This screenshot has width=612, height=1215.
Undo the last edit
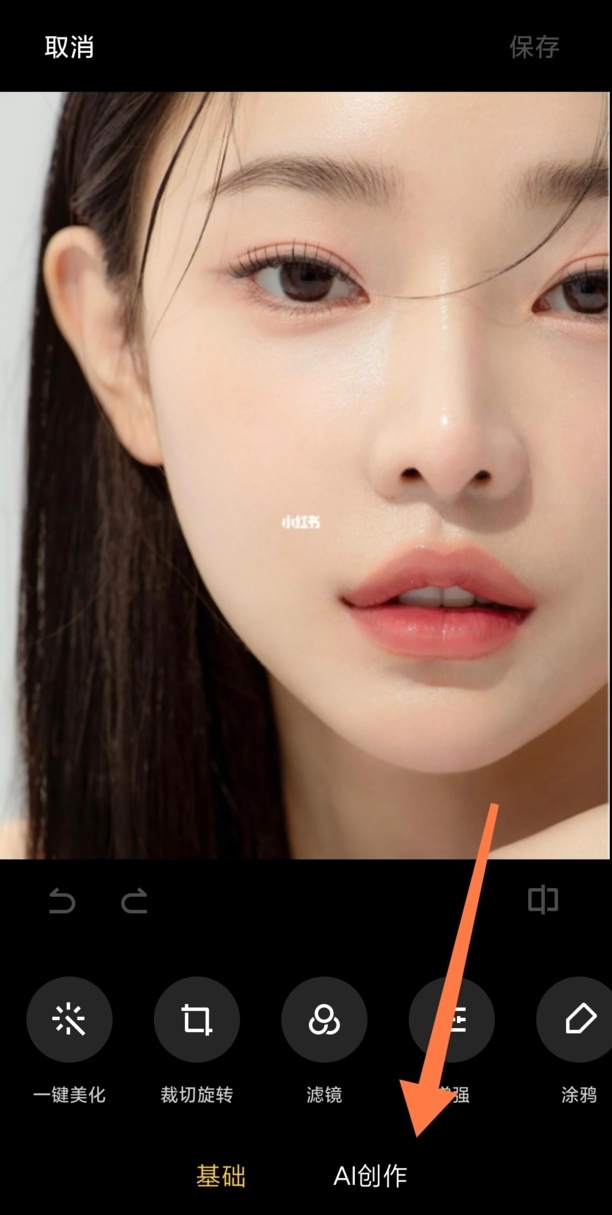pos(62,902)
